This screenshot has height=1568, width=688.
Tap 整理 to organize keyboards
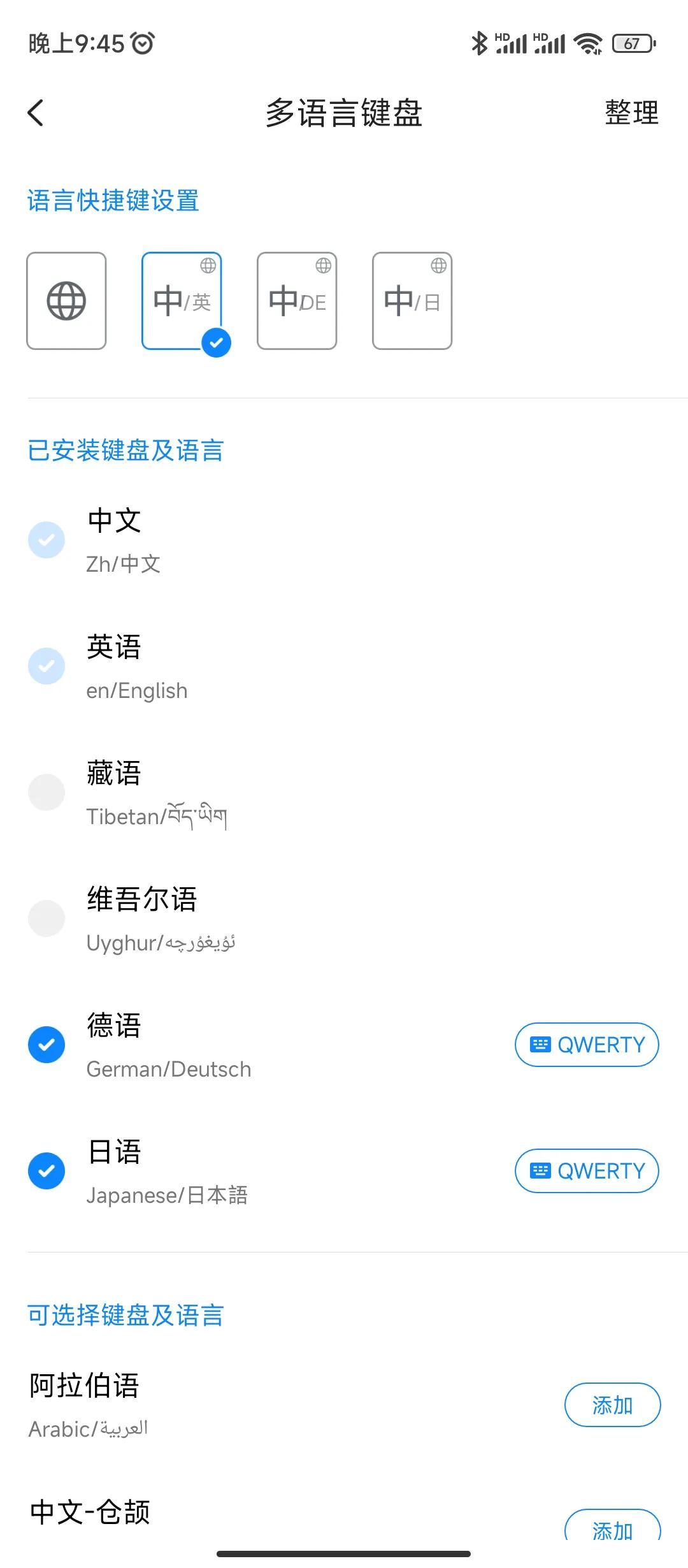[631, 113]
